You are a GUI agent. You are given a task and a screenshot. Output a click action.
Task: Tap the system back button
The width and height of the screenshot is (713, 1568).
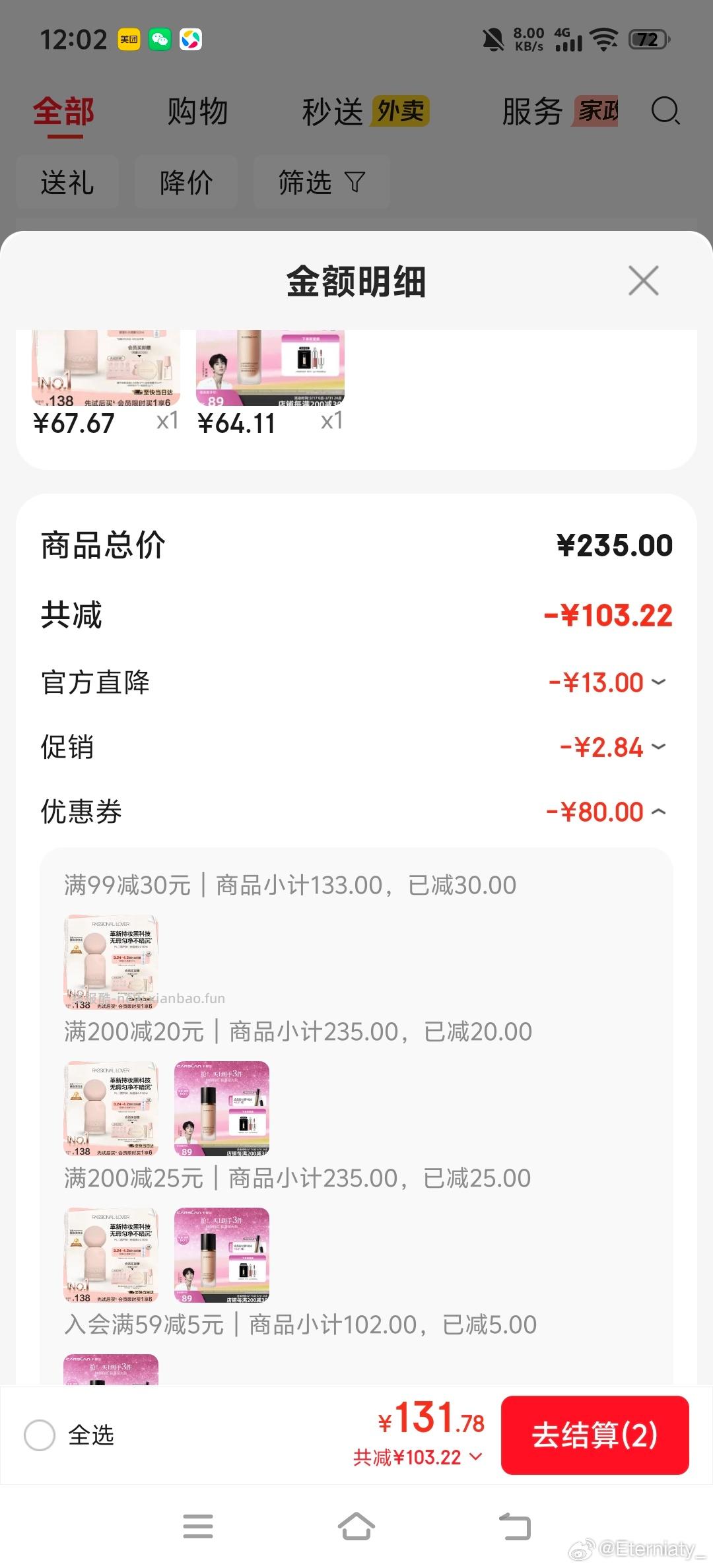515,1526
